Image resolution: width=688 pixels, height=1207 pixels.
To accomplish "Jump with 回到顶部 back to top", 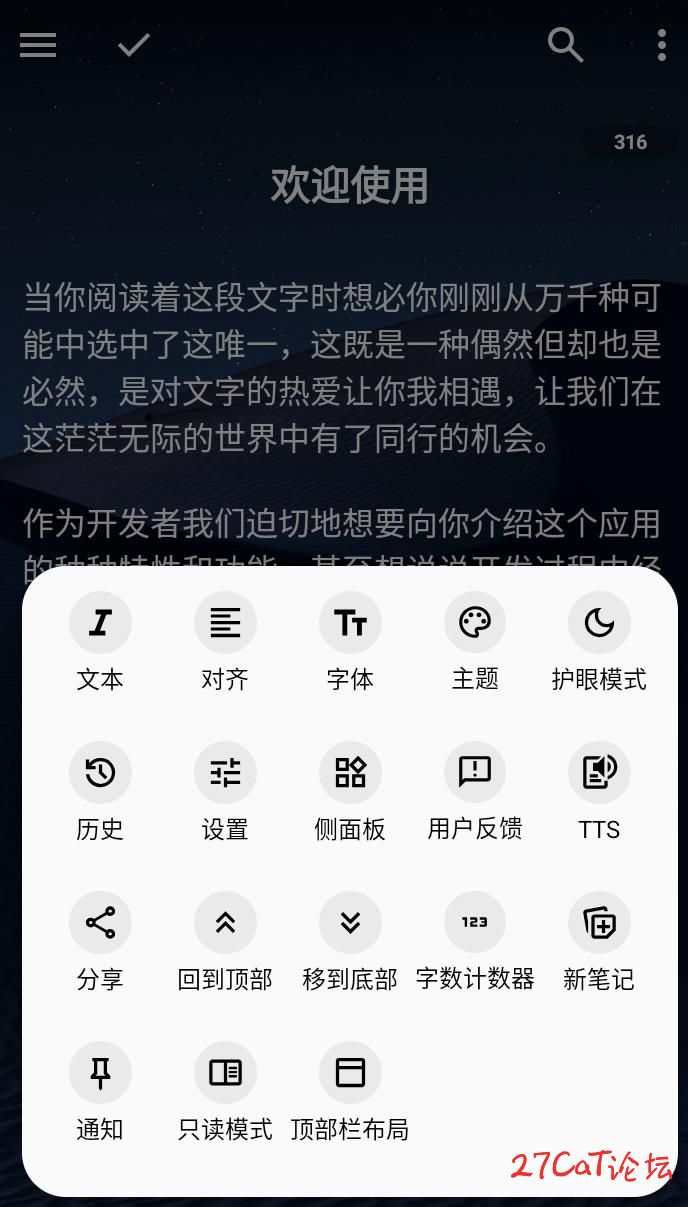I will (225, 923).
